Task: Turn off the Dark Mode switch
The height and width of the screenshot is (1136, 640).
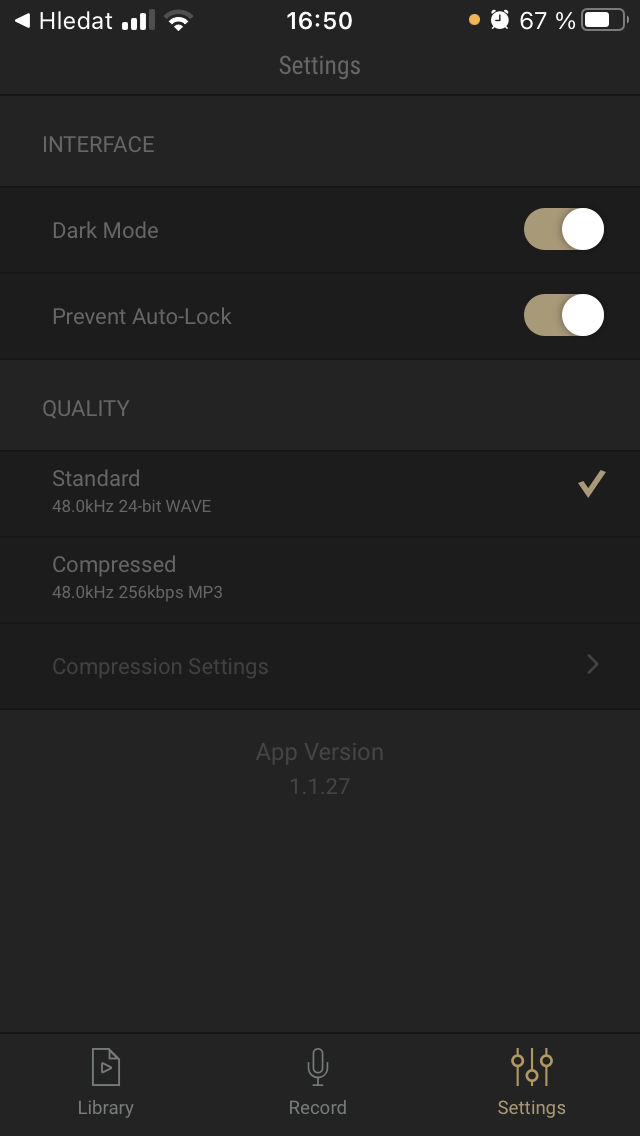Action: click(x=563, y=230)
